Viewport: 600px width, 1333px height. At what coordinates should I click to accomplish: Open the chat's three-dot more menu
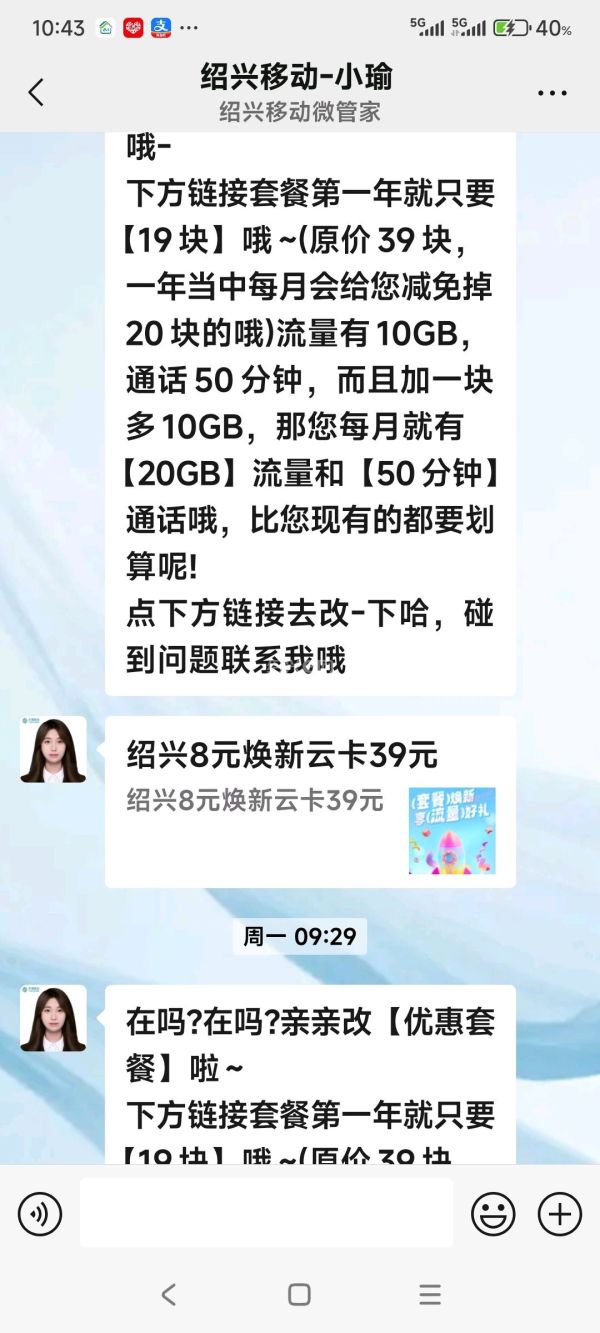552,93
